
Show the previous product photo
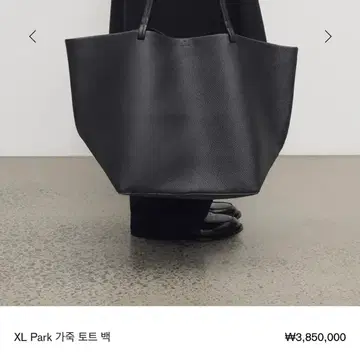click(32, 36)
